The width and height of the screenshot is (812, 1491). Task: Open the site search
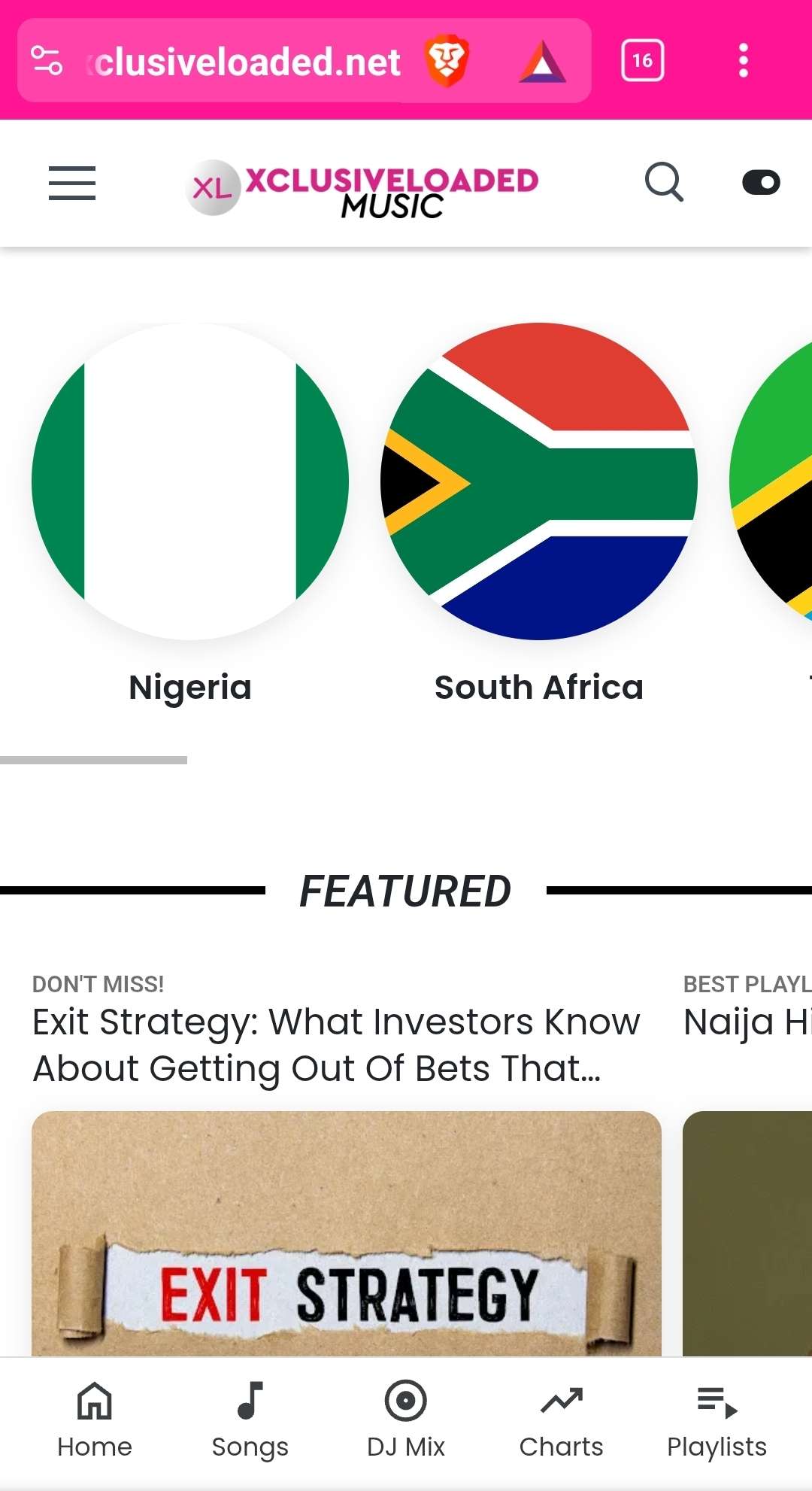pos(664,182)
